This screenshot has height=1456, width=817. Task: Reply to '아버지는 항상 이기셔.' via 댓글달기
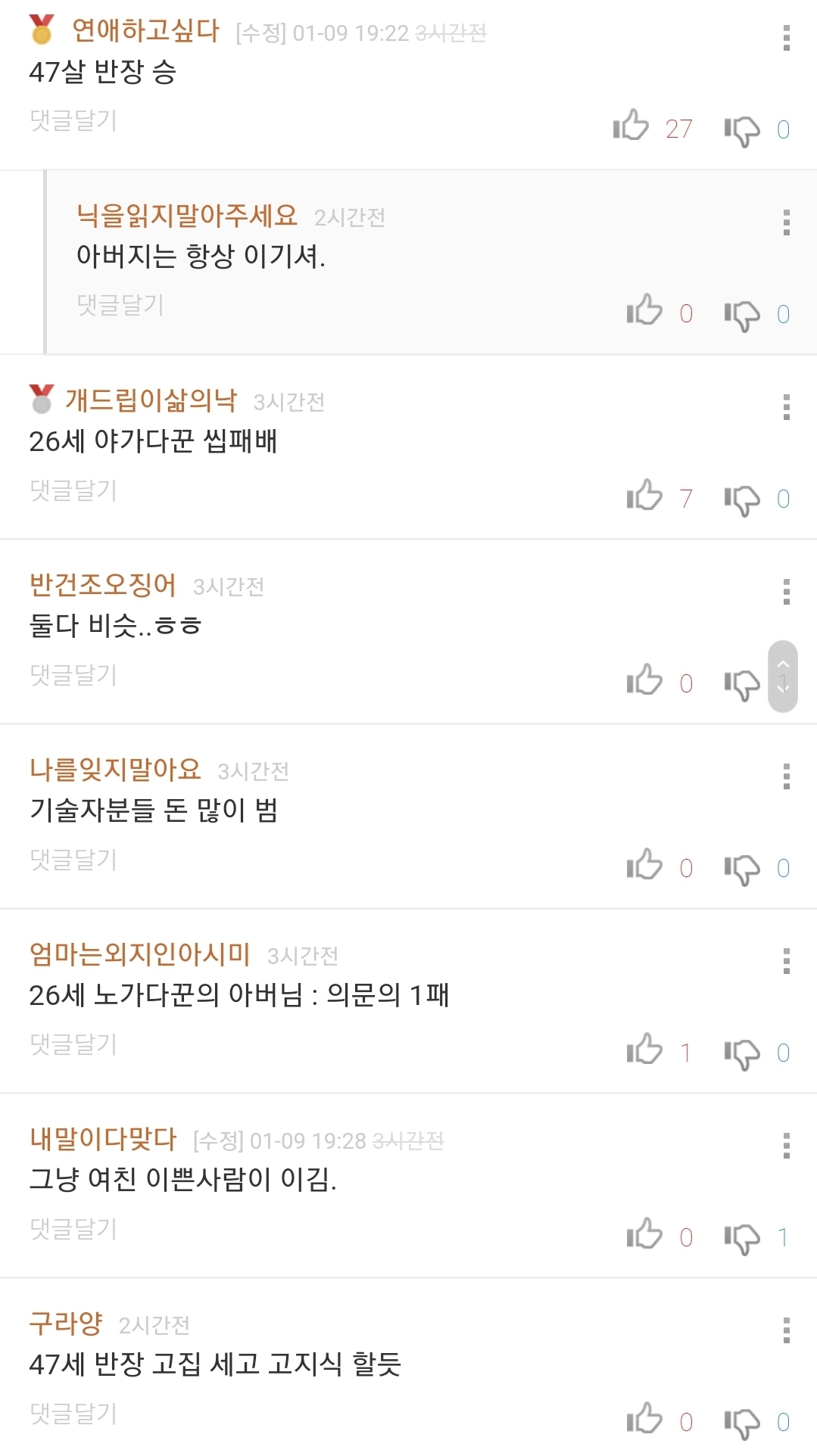(x=120, y=304)
